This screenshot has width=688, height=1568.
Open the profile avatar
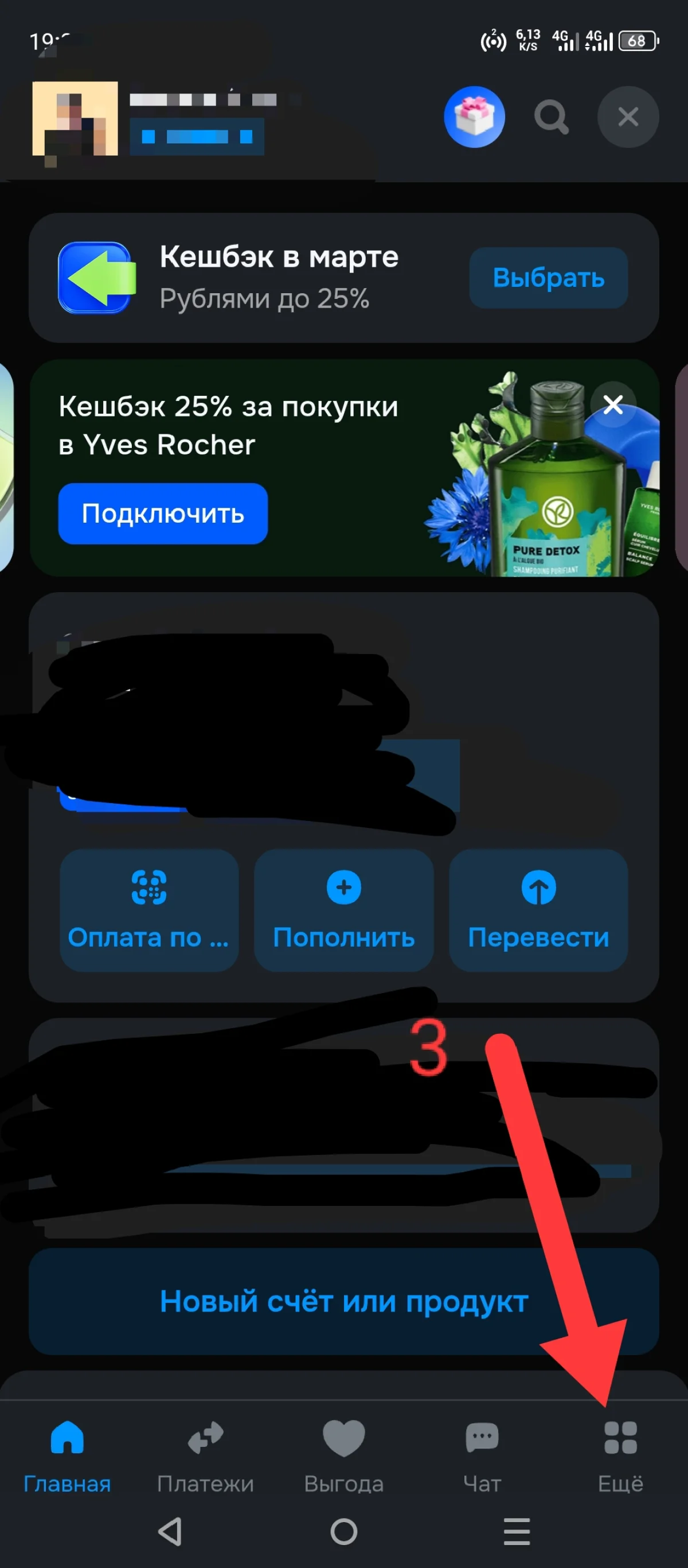[x=75, y=119]
